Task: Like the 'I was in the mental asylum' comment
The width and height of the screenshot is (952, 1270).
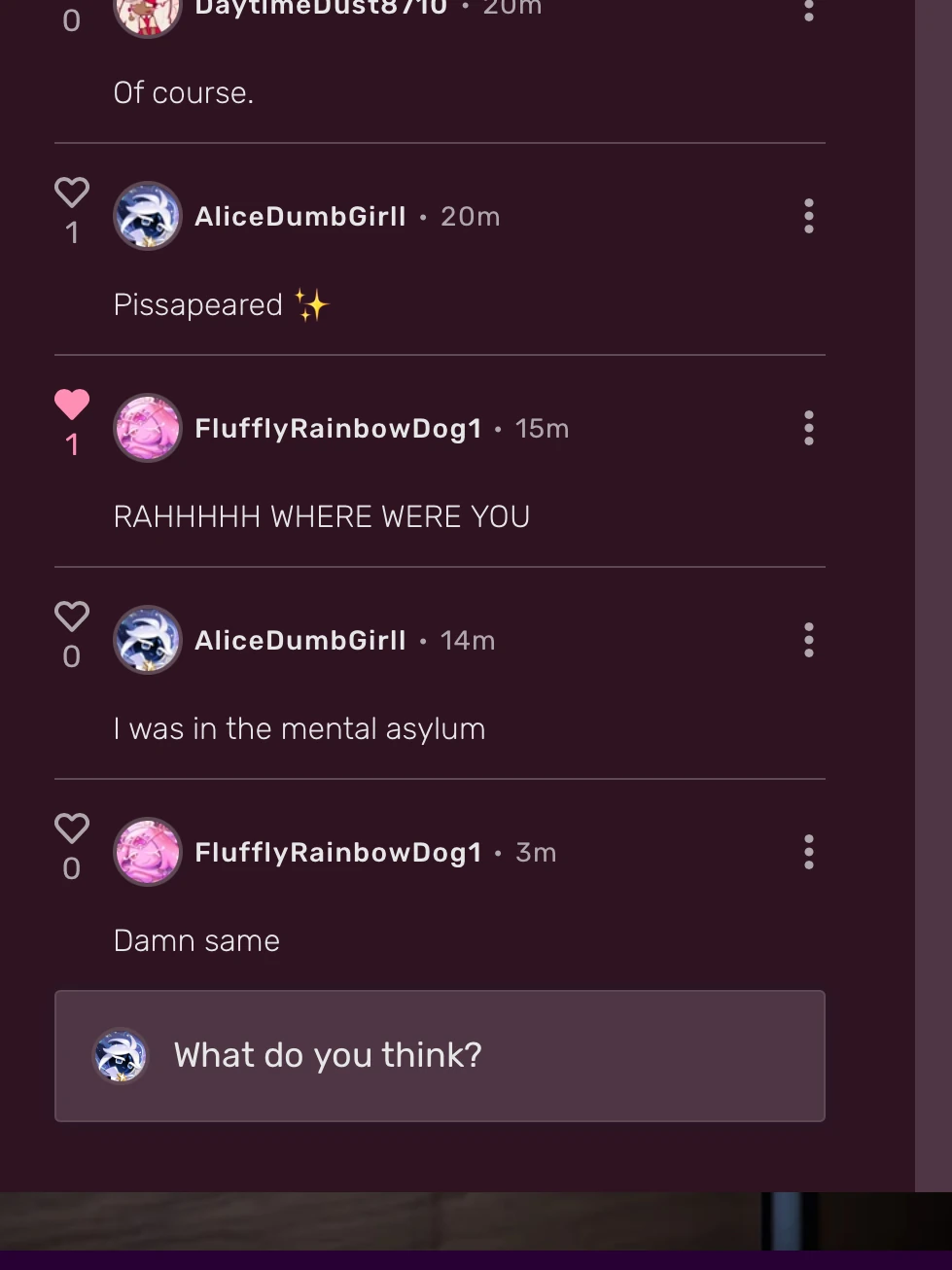Action: (71, 615)
